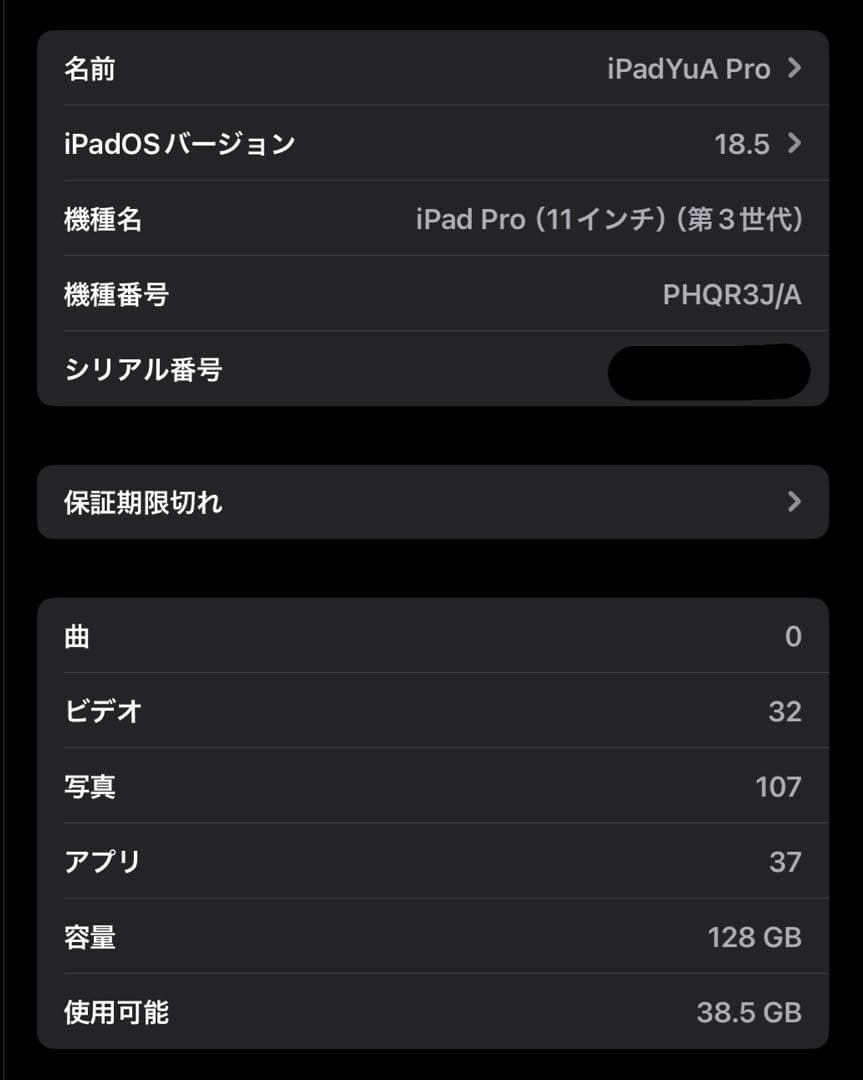The height and width of the screenshot is (1080, 863).
Task: Tap the version number 18.5 text
Action: coord(740,144)
